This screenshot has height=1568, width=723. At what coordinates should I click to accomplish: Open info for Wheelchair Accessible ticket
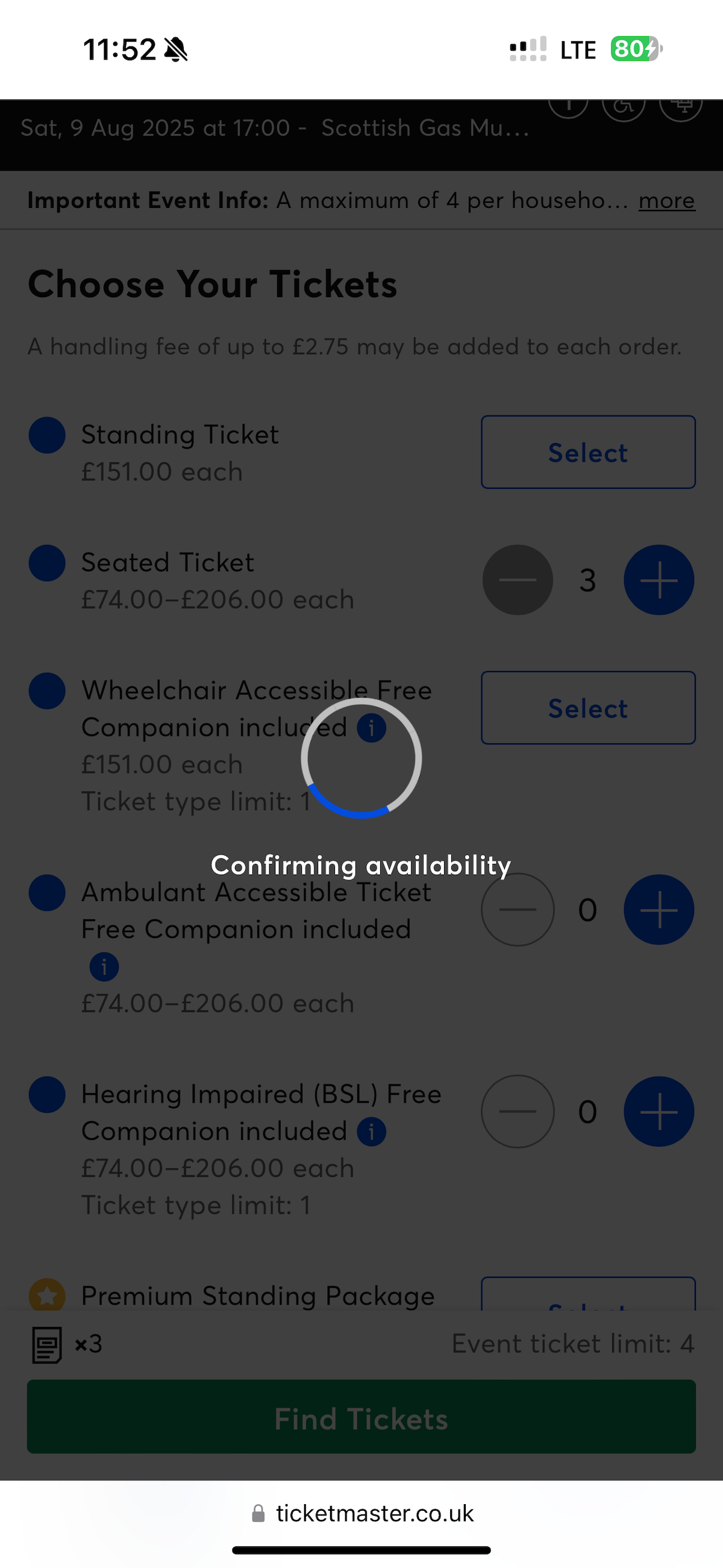371,728
